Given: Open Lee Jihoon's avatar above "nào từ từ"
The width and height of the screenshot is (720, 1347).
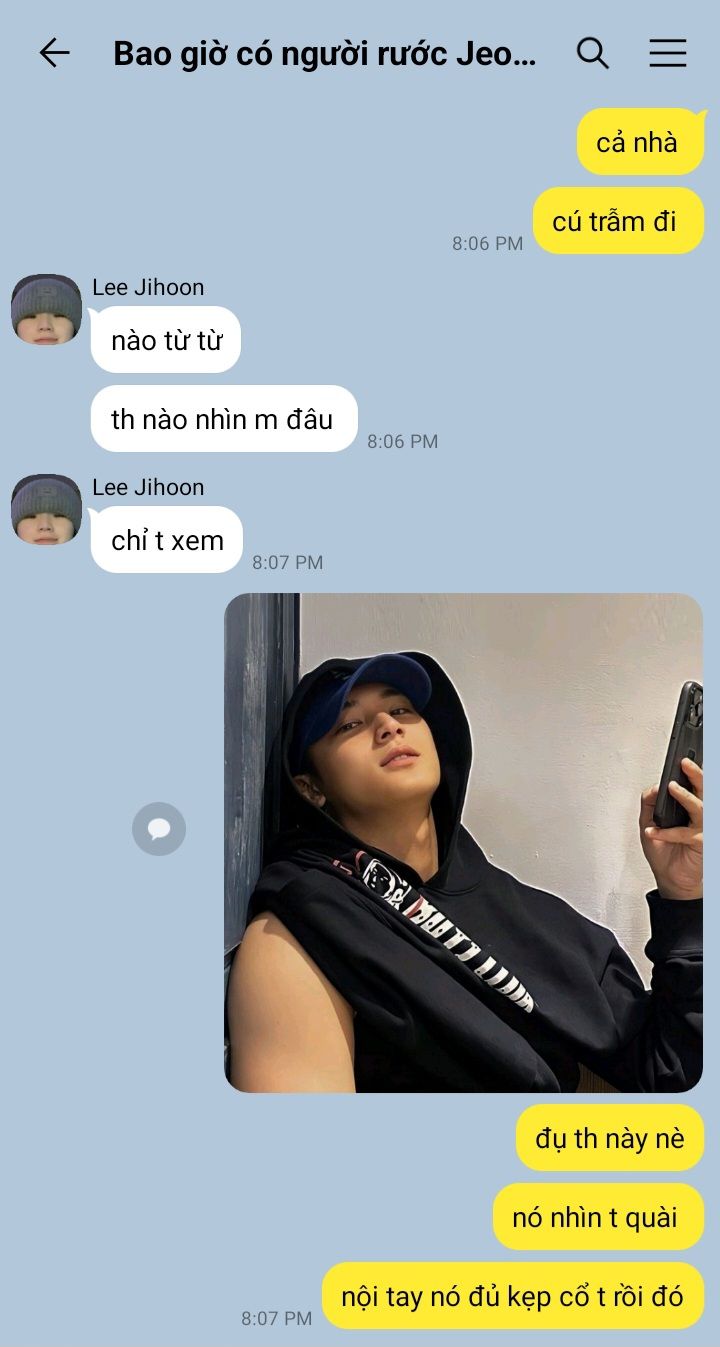Looking at the screenshot, I should pyautogui.click(x=46, y=310).
